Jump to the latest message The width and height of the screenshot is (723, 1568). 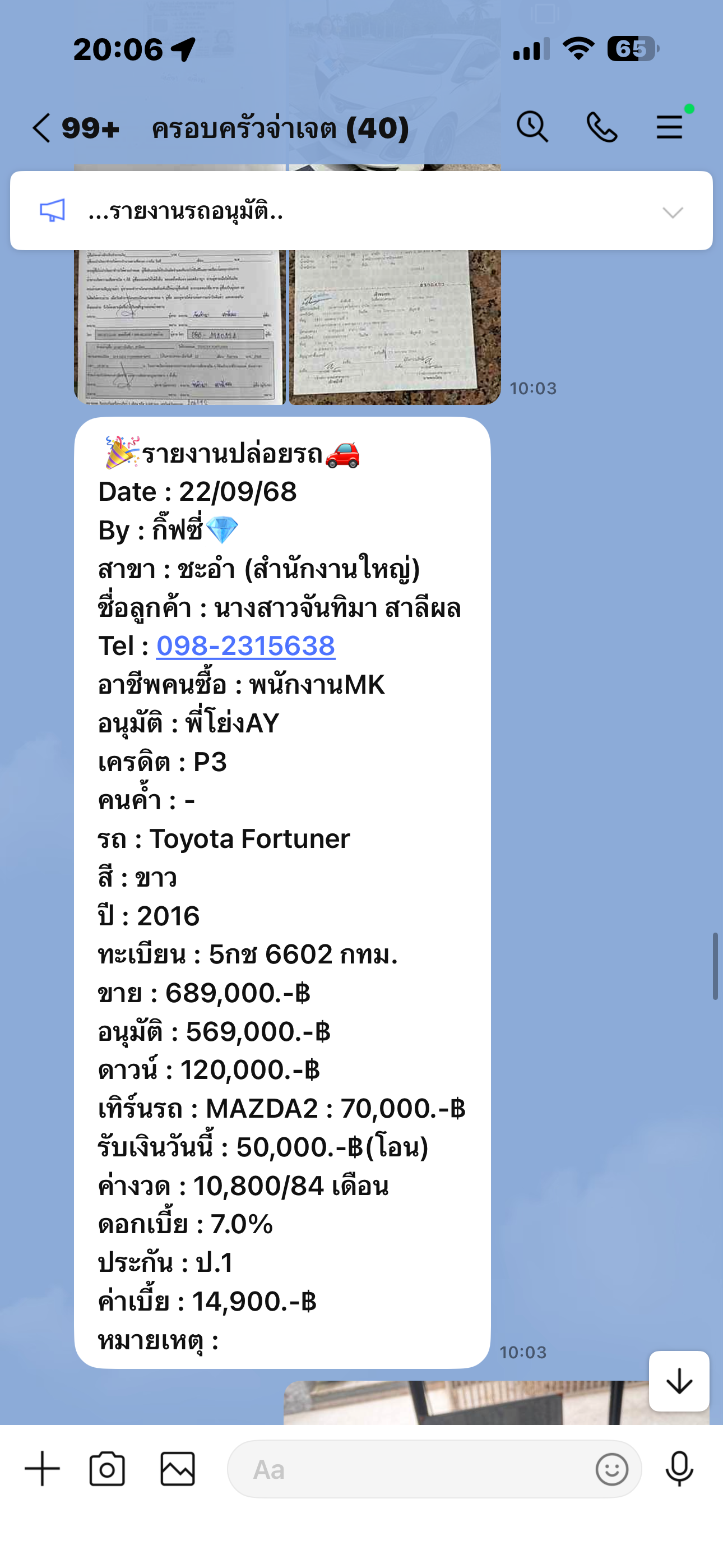pyautogui.click(x=679, y=1381)
